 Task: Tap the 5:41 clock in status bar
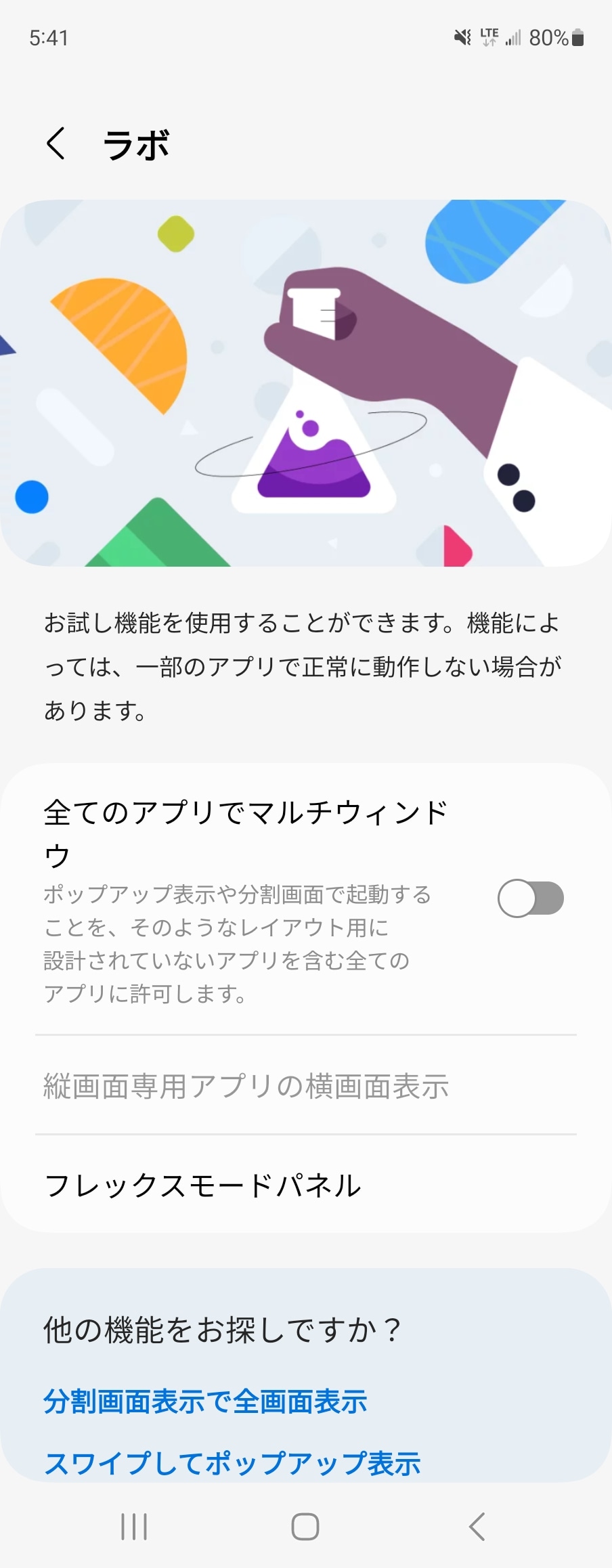[x=46, y=39]
